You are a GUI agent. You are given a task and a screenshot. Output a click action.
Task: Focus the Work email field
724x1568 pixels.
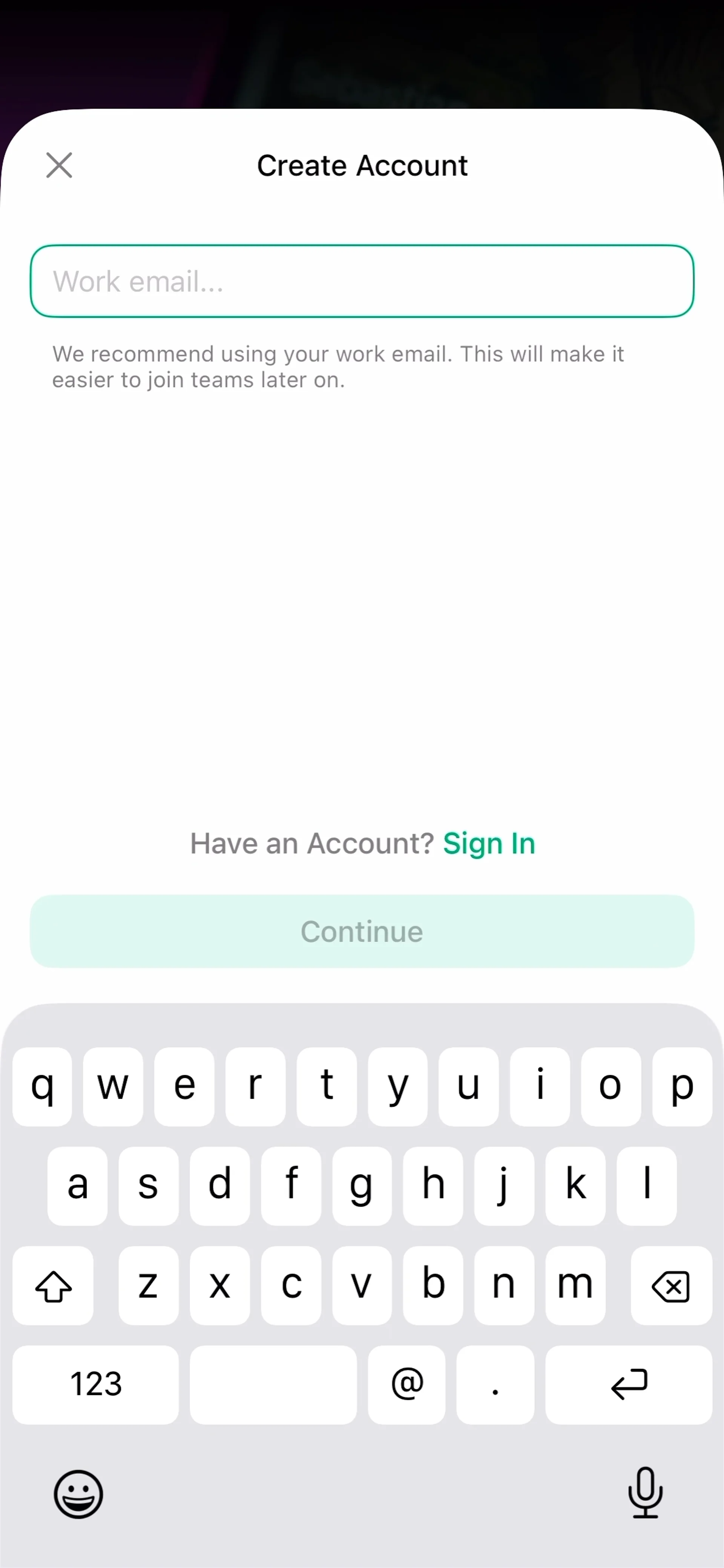pyautogui.click(x=362, y=281)
